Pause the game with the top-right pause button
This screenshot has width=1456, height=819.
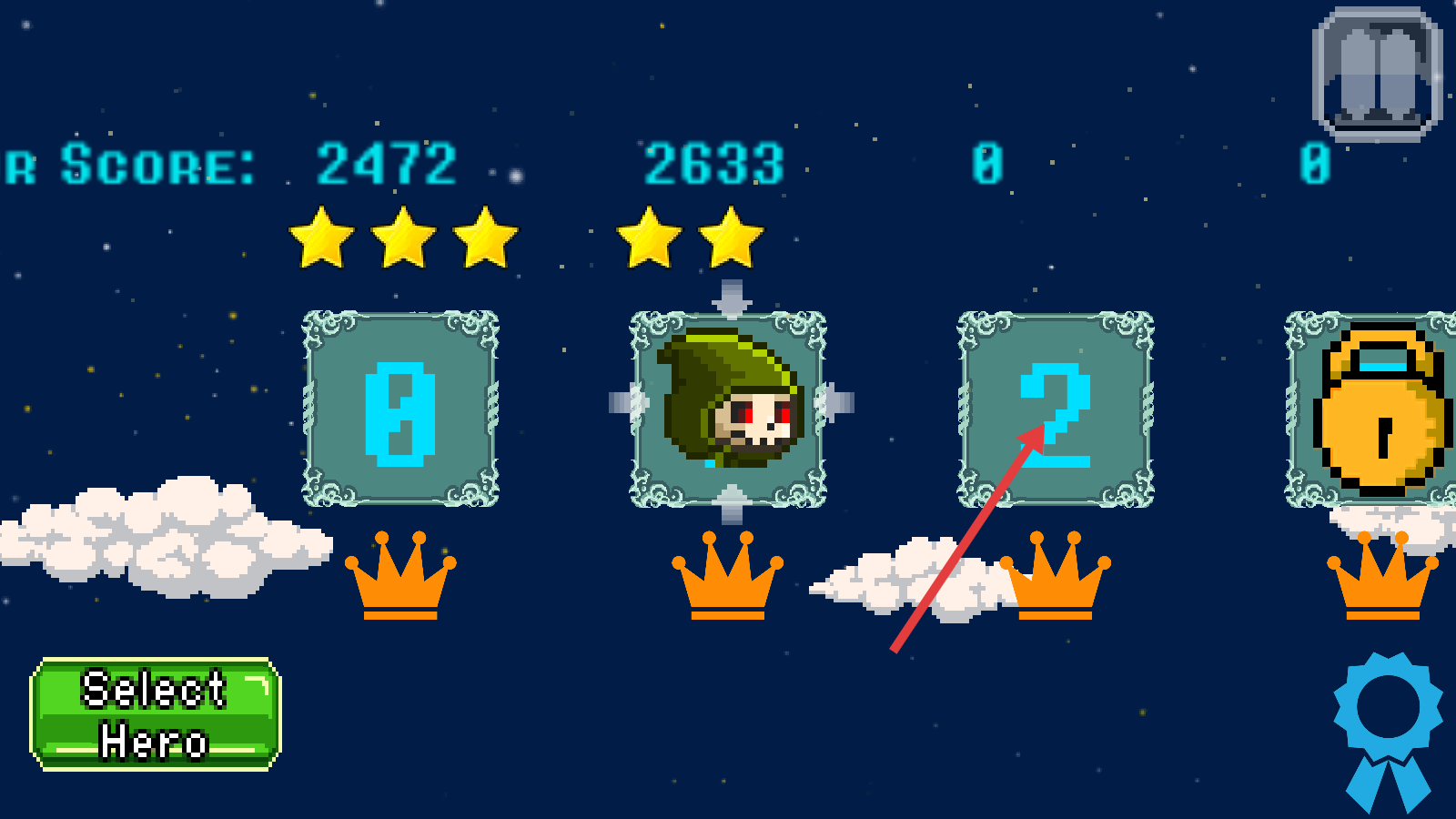1377,75
